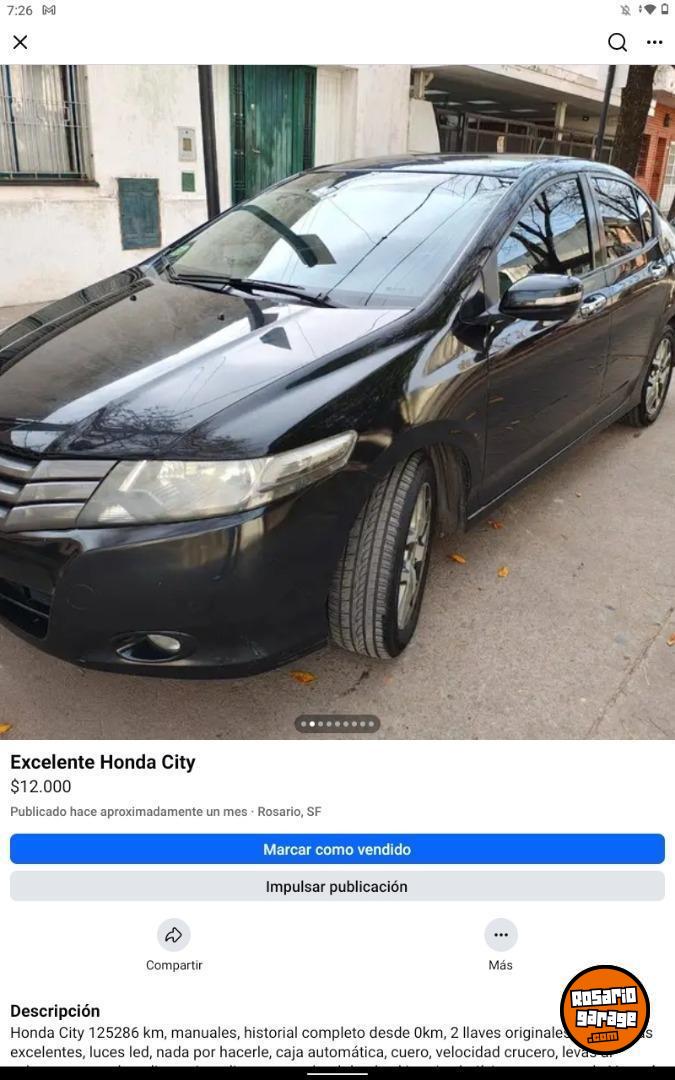
Task: Share the listing via Compartir
Action: coord(174,945)
